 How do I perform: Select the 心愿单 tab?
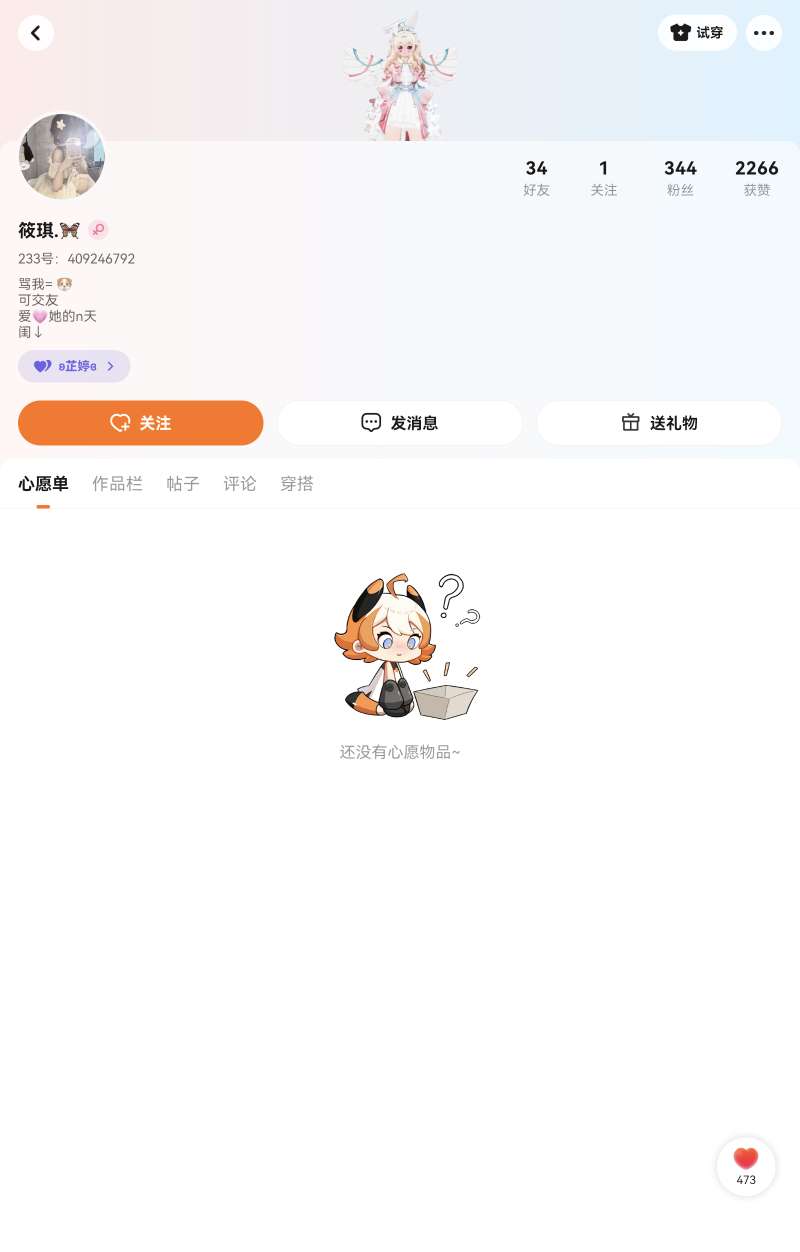click(43, 484)
